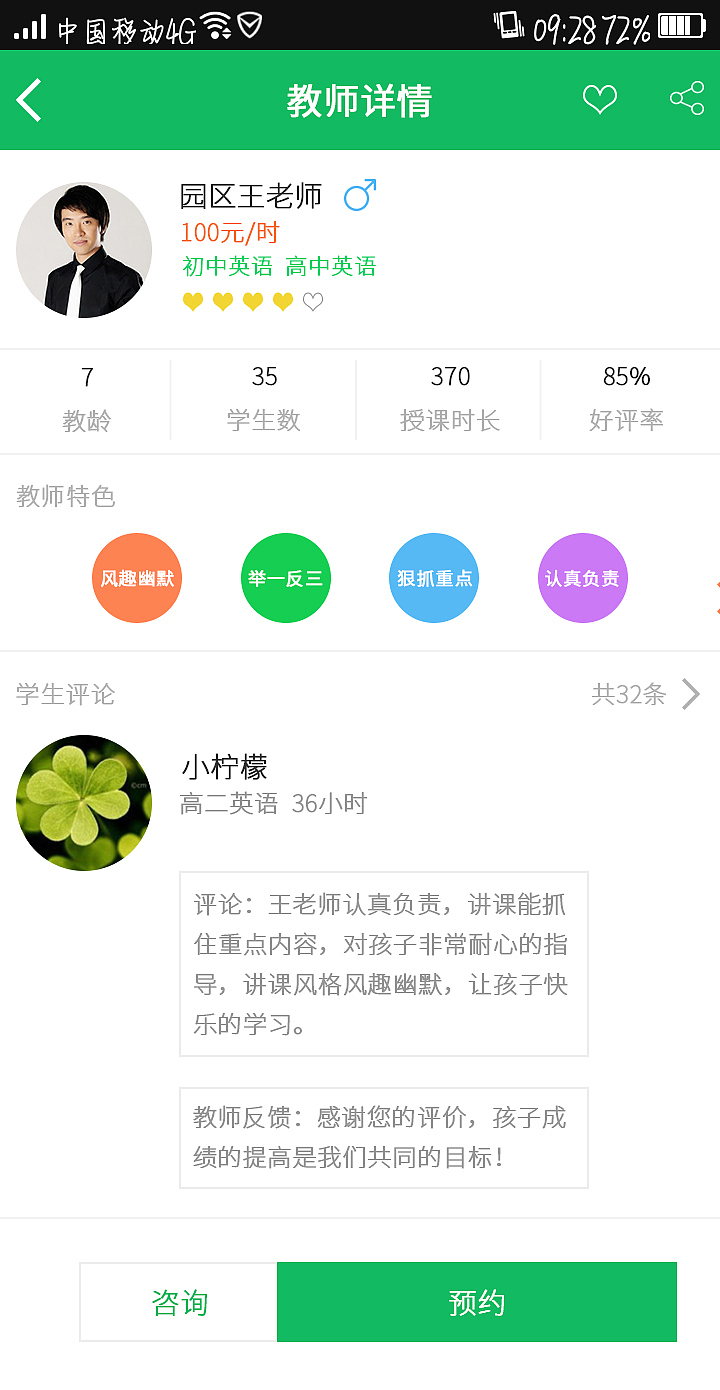
Task: Open the 学生评论 section chevron
Action: point(690,694)
